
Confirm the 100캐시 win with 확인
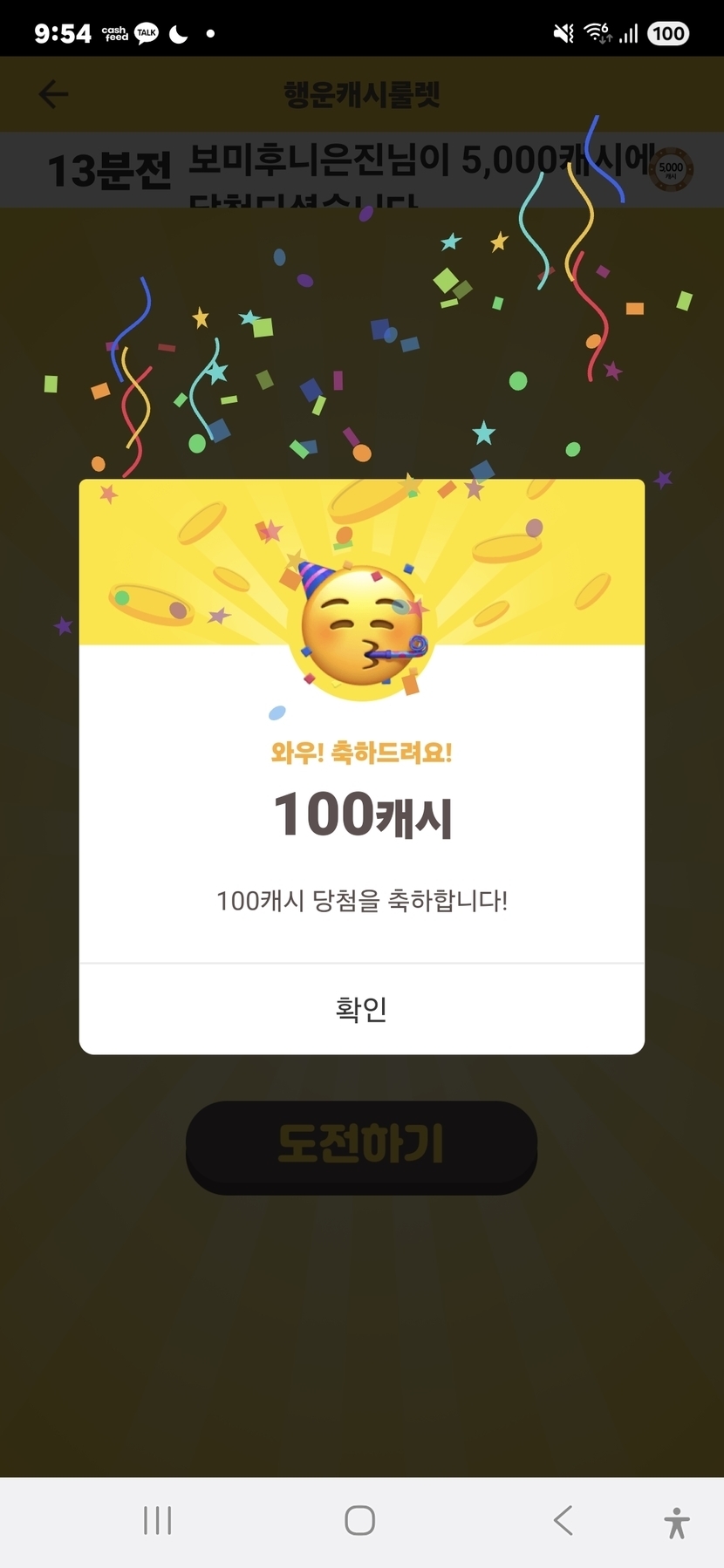tap(361, 1009)
